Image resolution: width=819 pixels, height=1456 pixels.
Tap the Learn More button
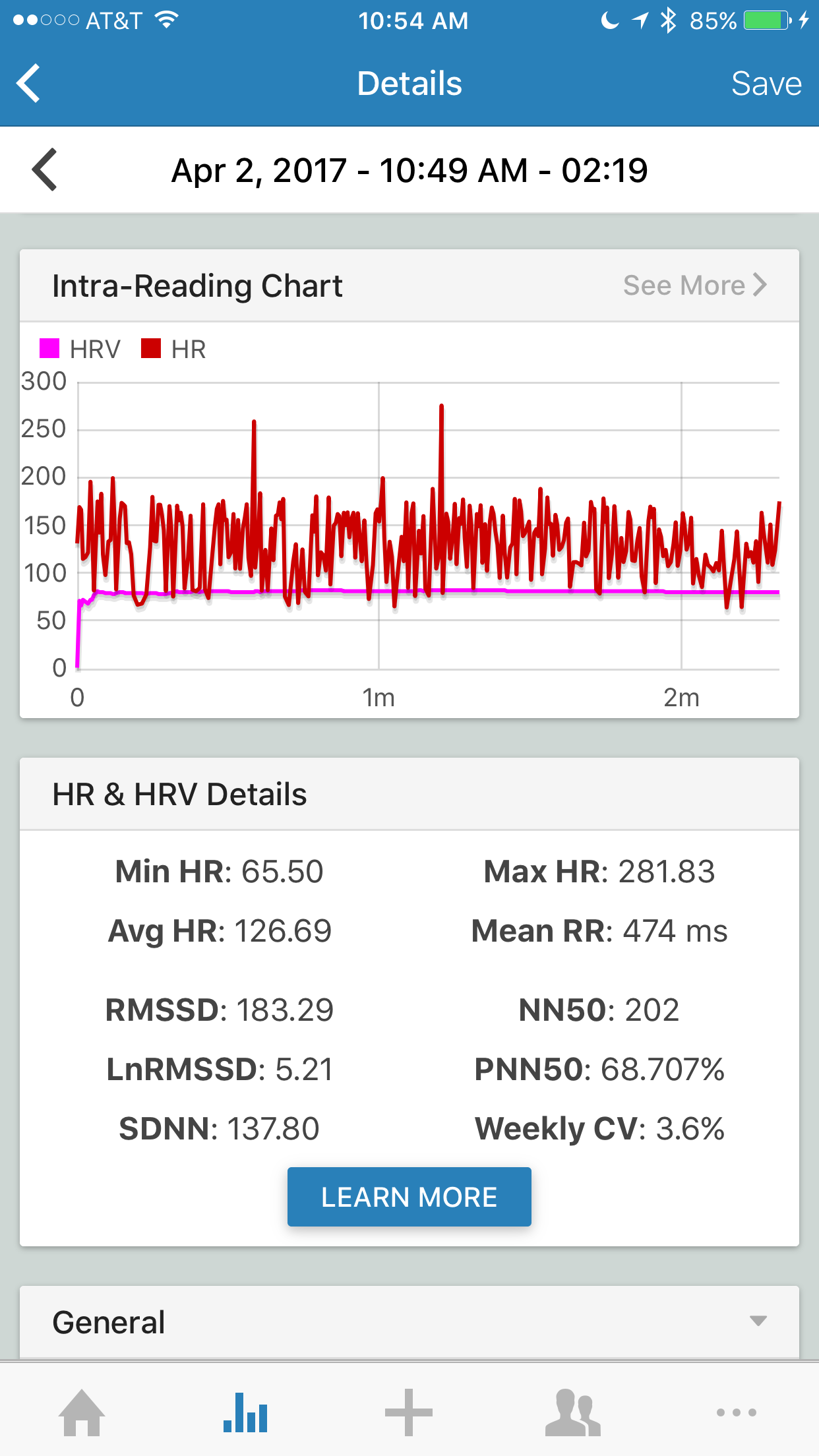[x=409, y=1197]
